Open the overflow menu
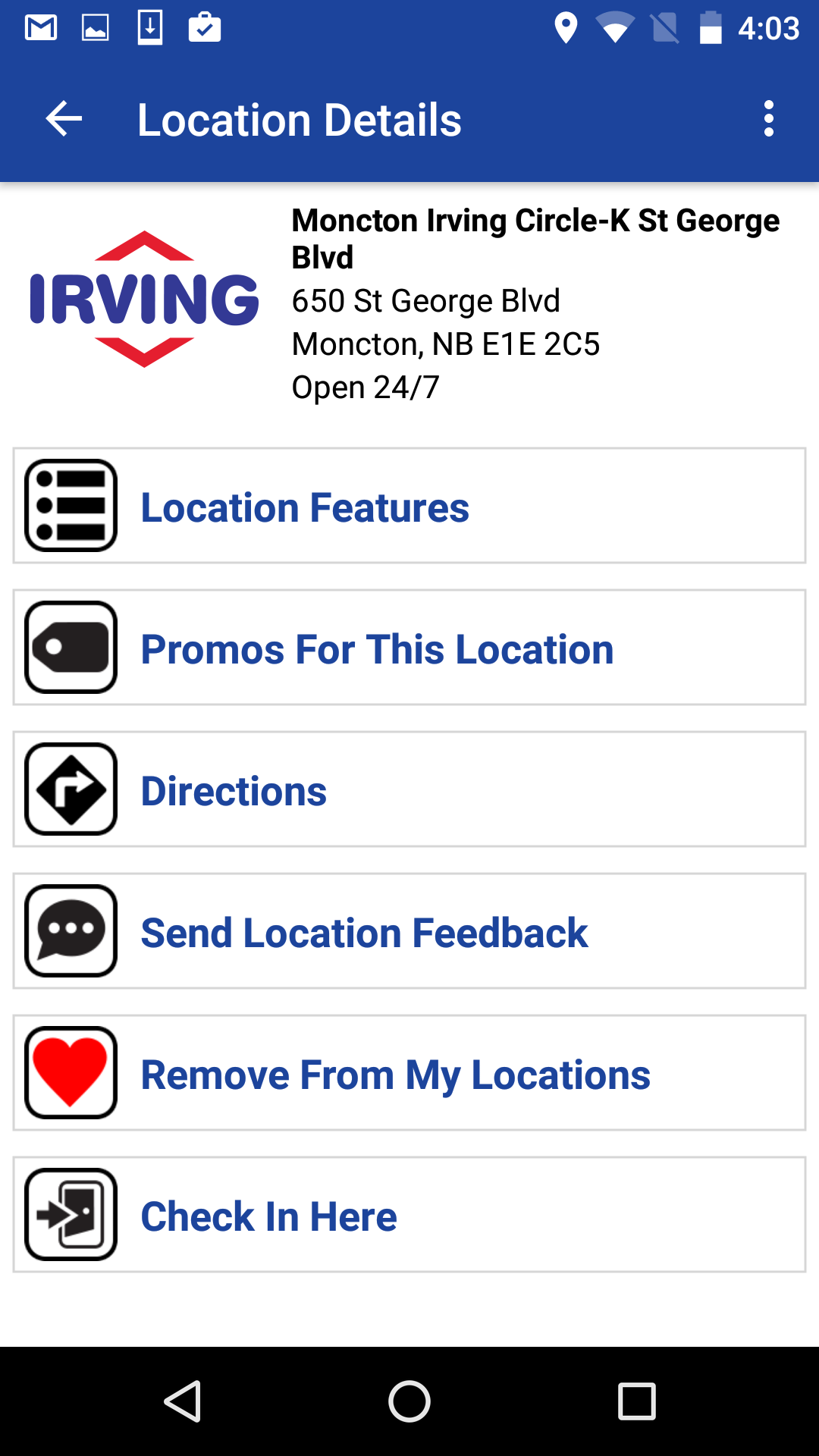819x1456 pixels. tap(768, 119)
